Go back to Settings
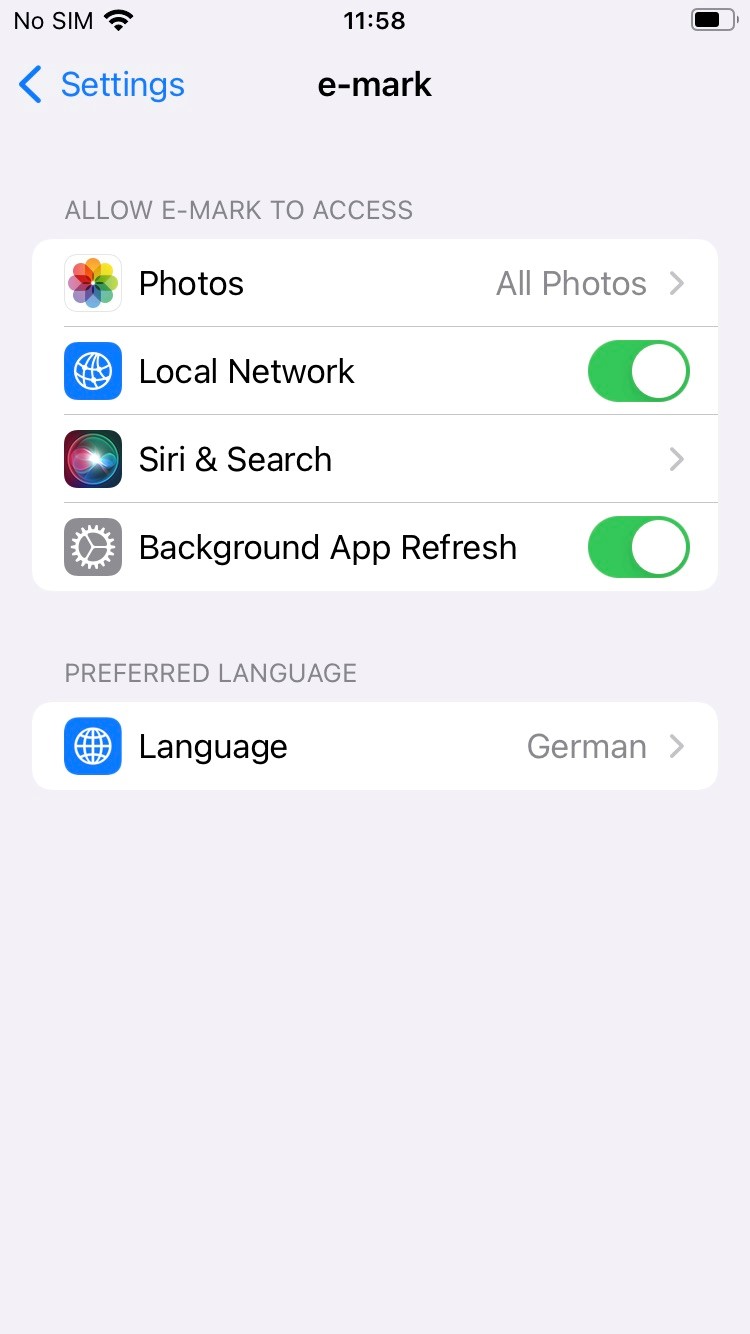 [102, 85]
